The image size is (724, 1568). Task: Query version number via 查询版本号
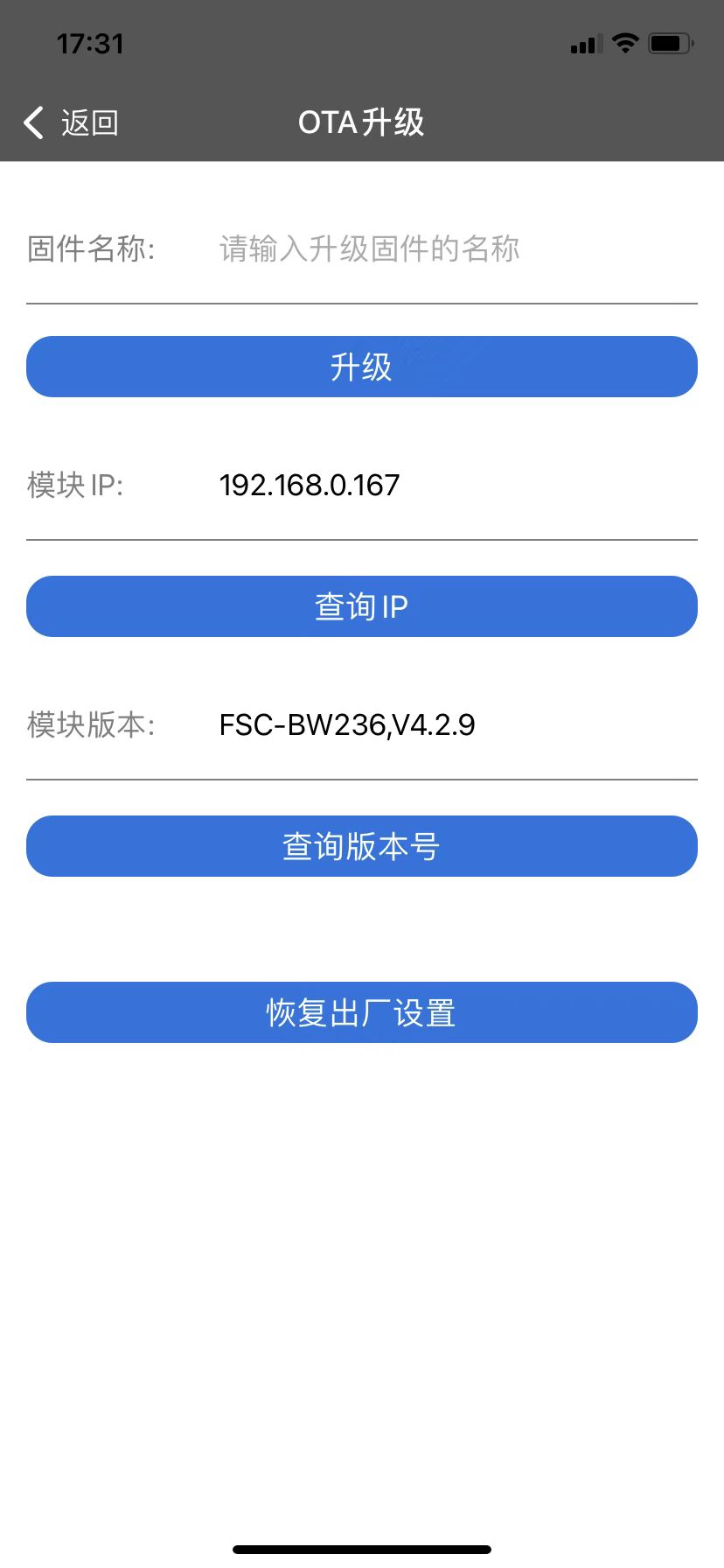[362, 846]
